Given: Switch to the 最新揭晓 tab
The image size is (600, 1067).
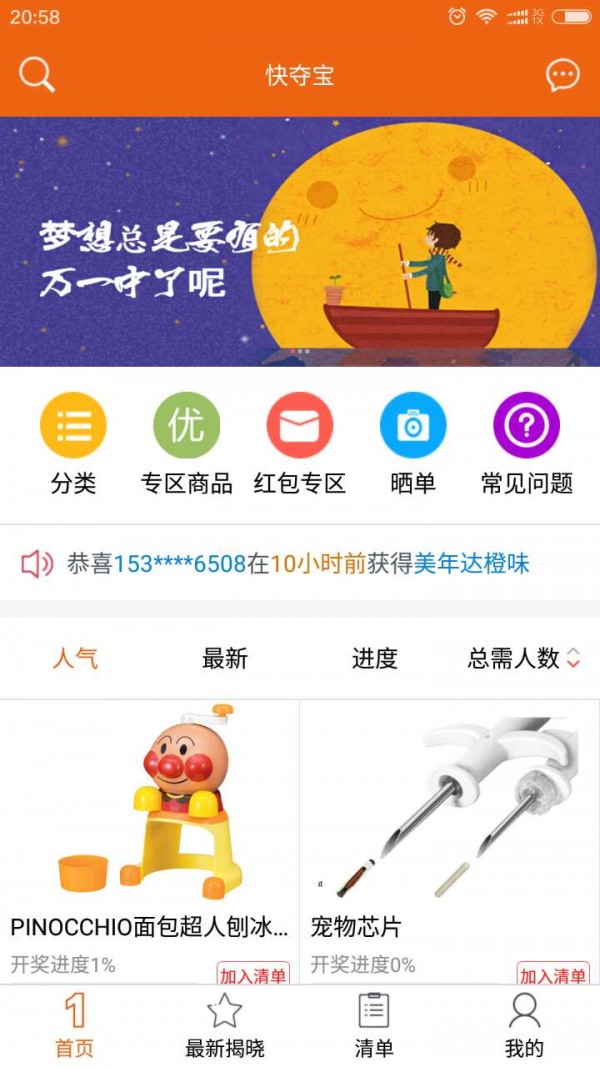Looking at the screenshot, I should 225,1027.
